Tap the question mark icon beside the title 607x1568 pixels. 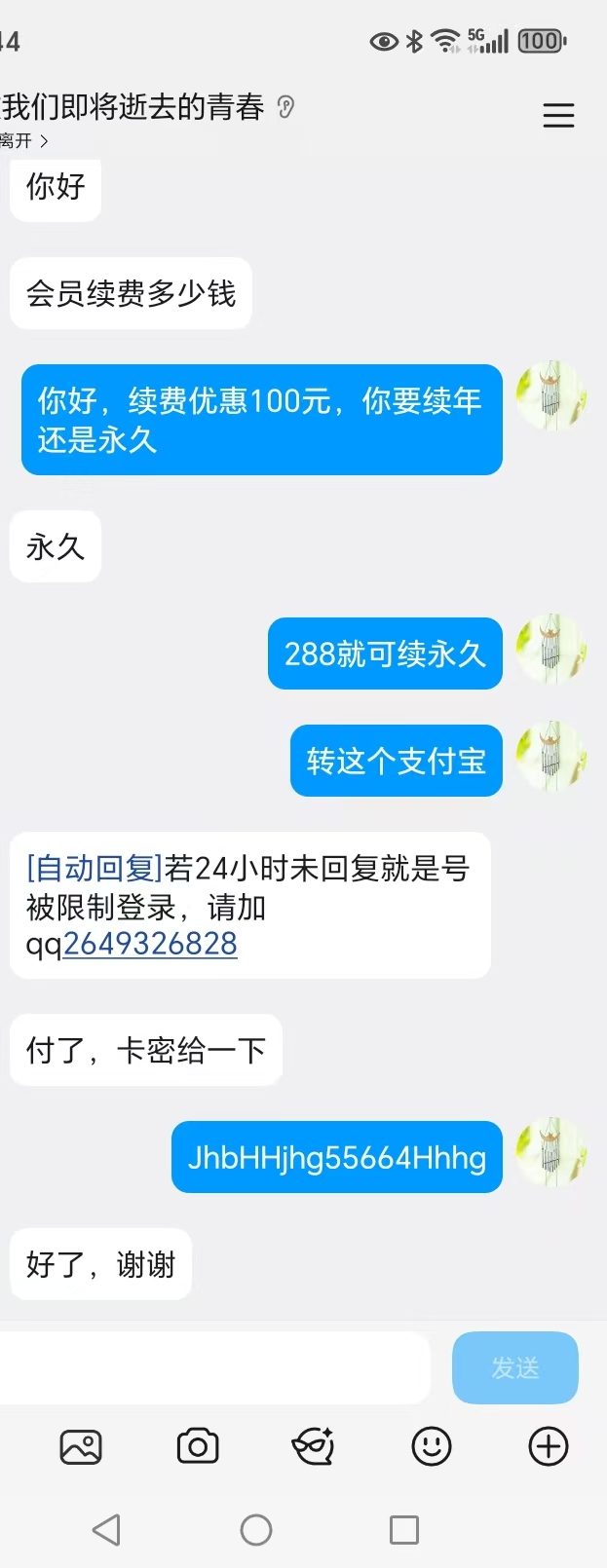(x=285, y=107)
